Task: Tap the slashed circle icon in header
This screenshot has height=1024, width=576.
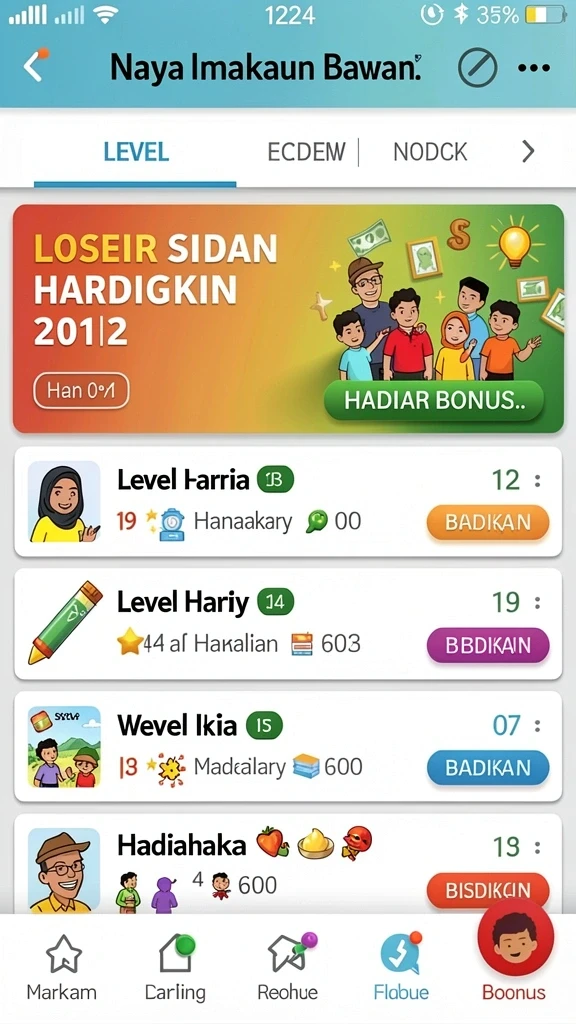Action: pos(477,67)
